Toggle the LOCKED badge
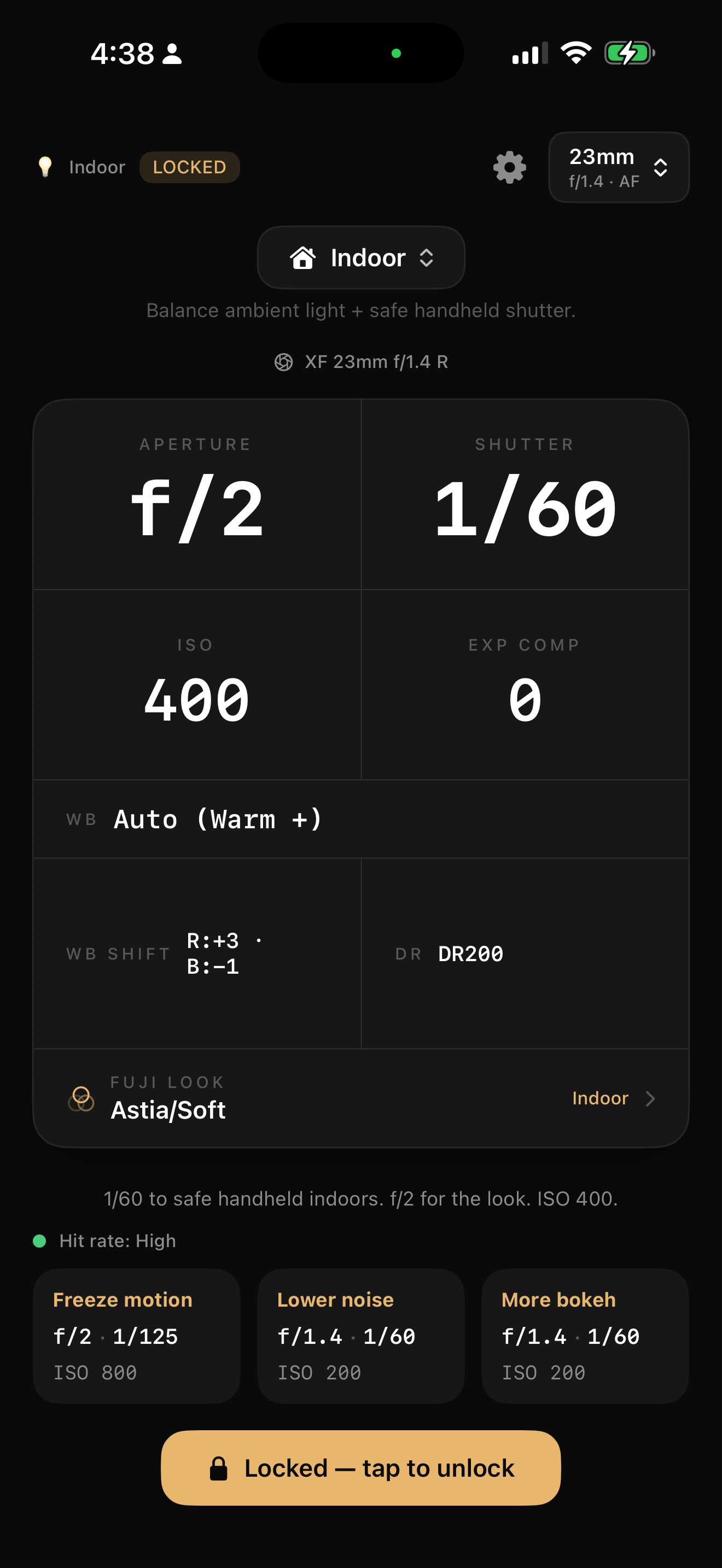The width and height of the screenshot is (722, 1568). pyautogui.click(x=189, y=167)
